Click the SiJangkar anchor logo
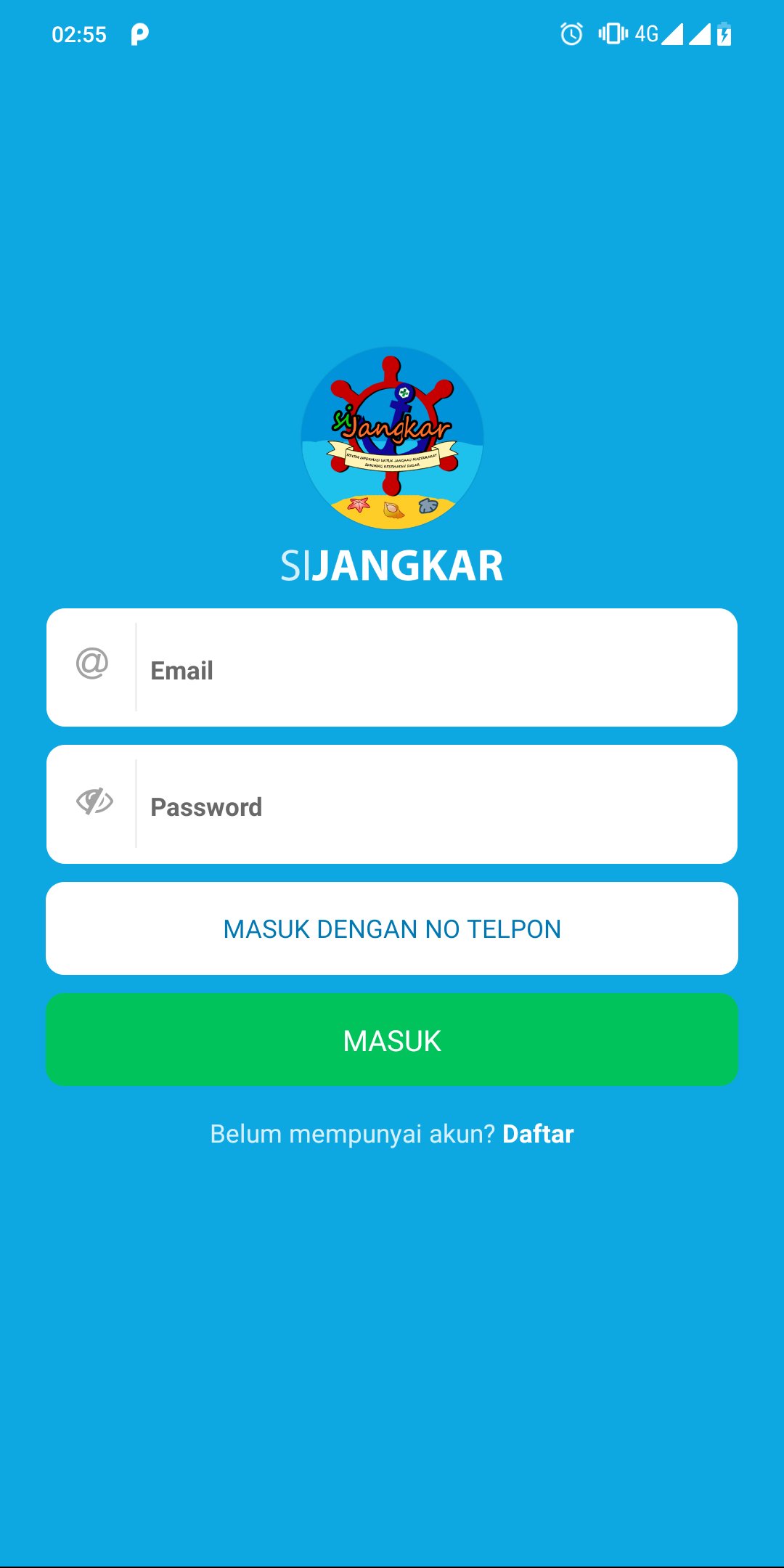The height and width of the screenshot is (1568, 784). coord(392,436)
